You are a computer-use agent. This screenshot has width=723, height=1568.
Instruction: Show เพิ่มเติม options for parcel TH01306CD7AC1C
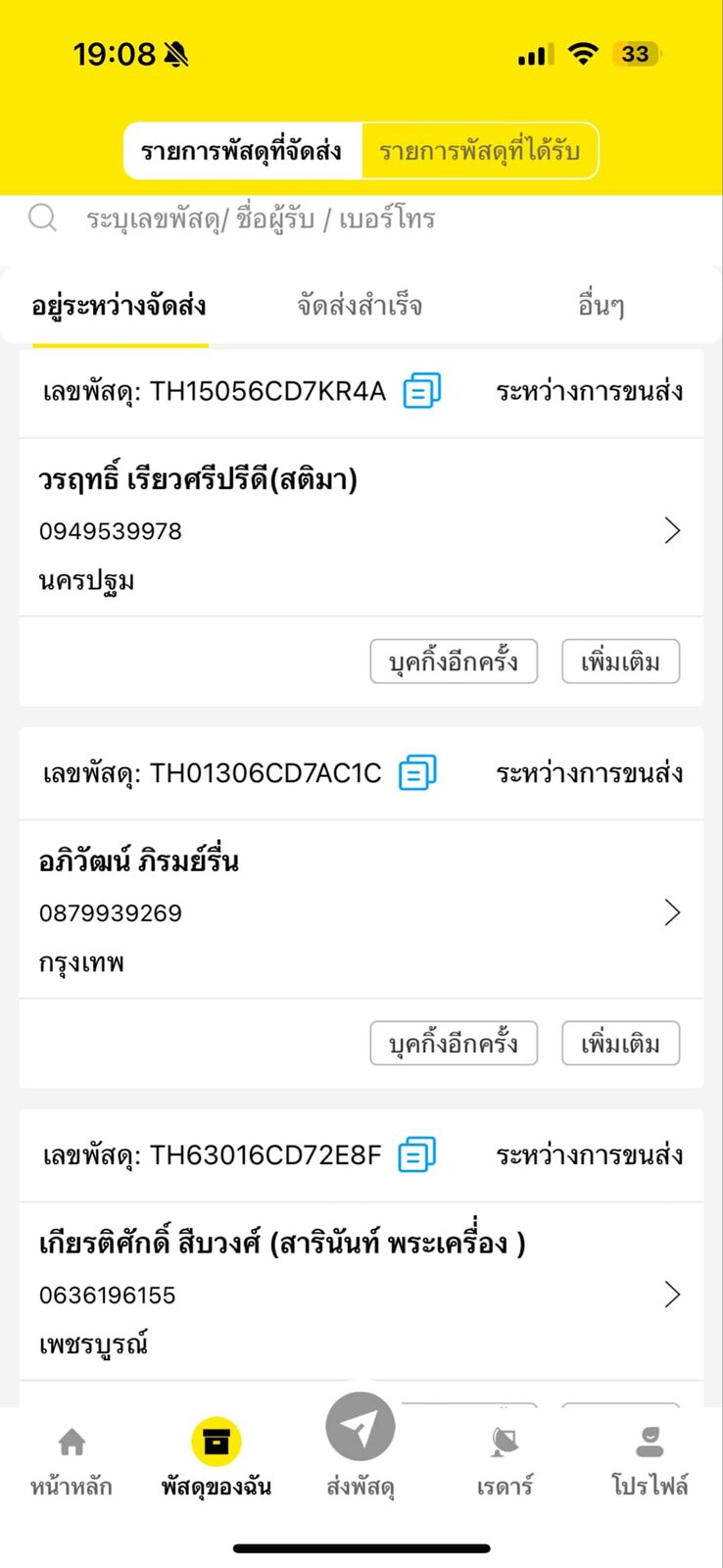[x=620, y=1044]
